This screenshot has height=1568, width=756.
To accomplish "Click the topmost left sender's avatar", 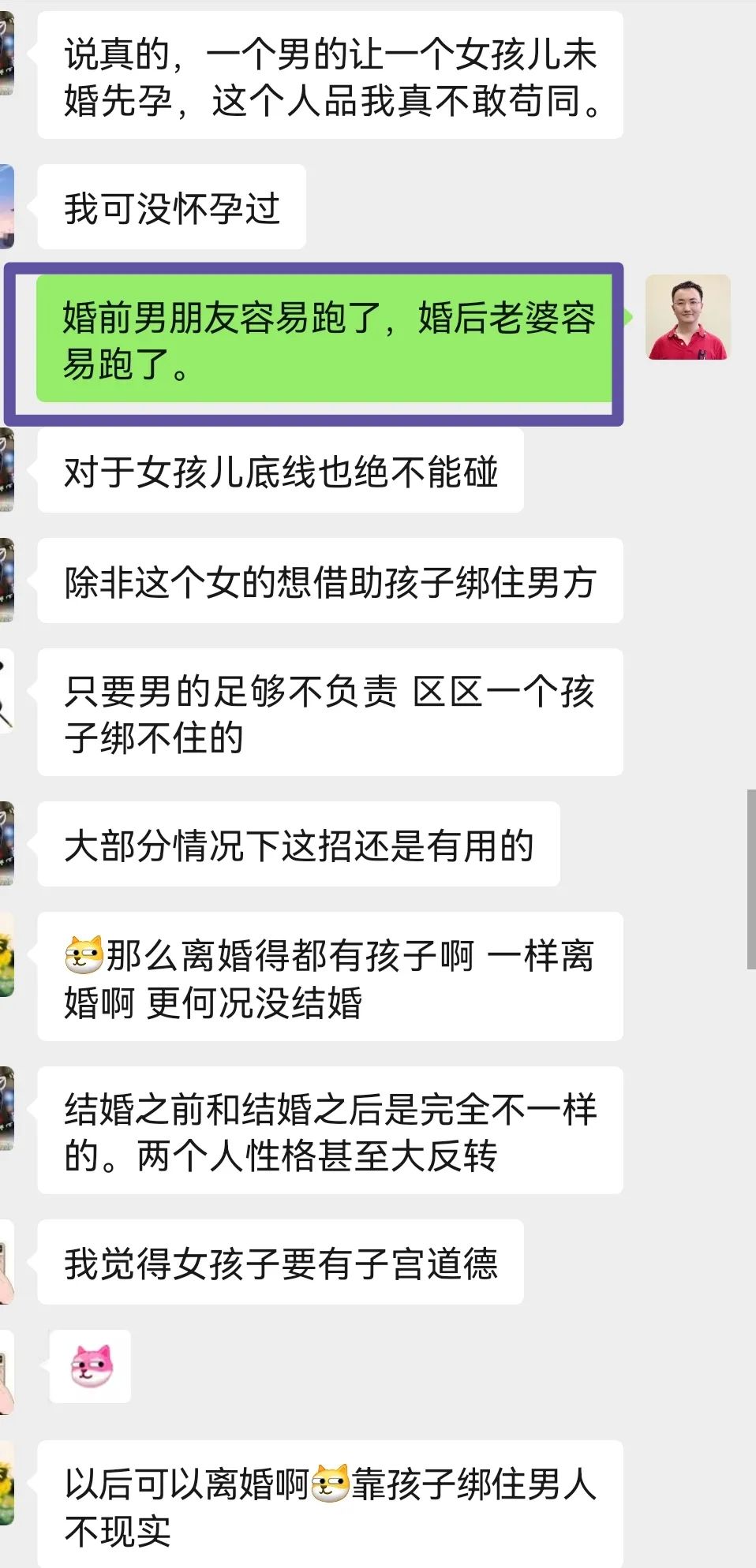I will [9, 51].
